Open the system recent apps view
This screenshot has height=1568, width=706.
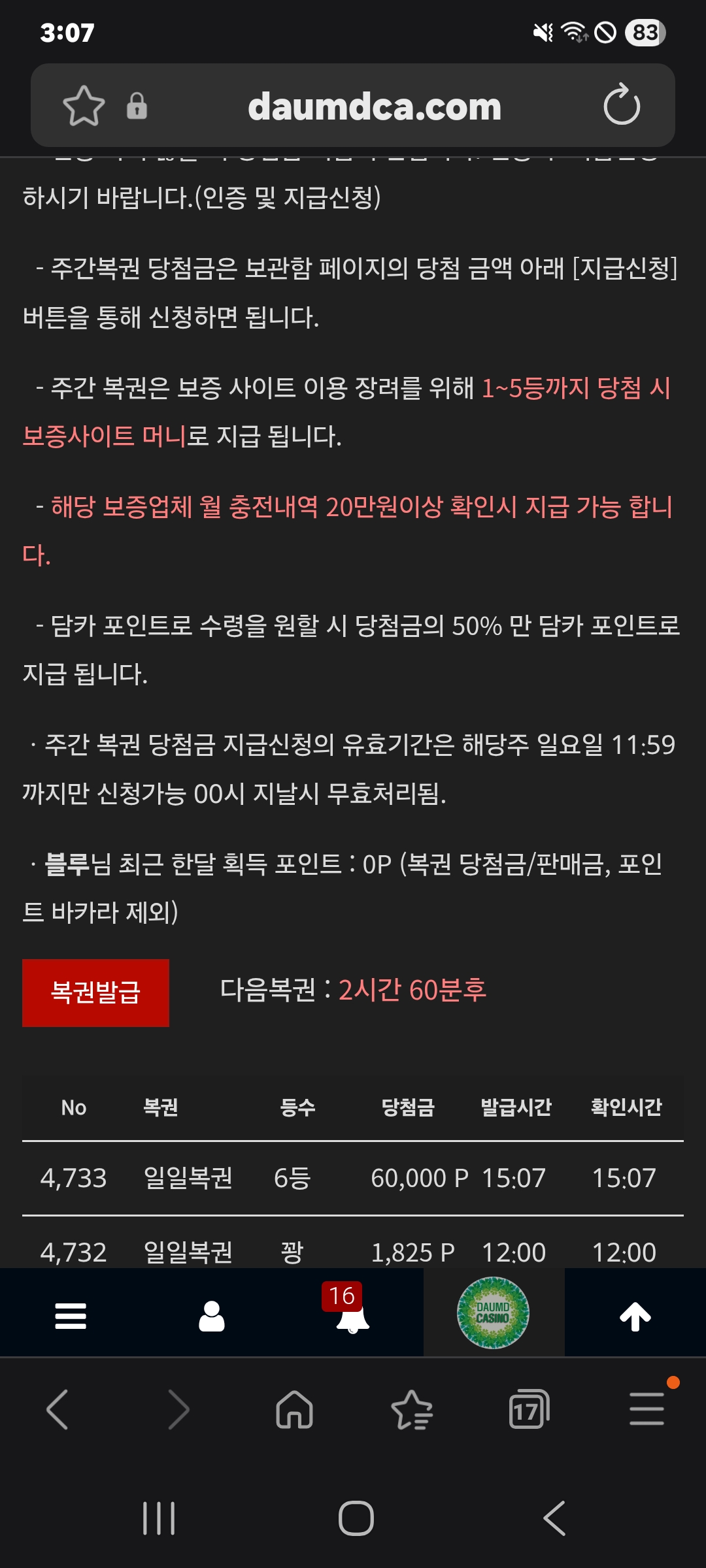[x=159, y=1518]
